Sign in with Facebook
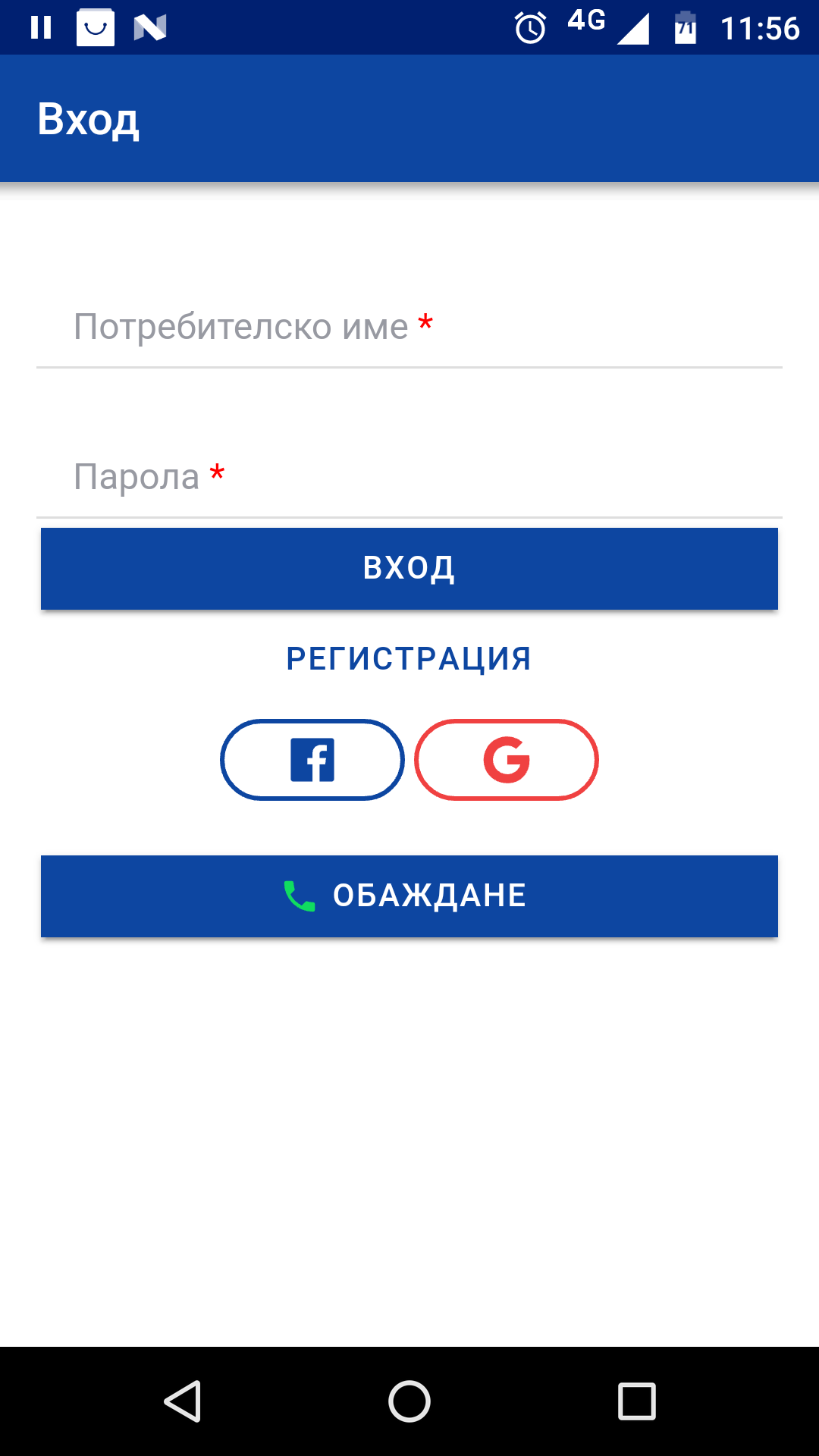 (312, 760)
